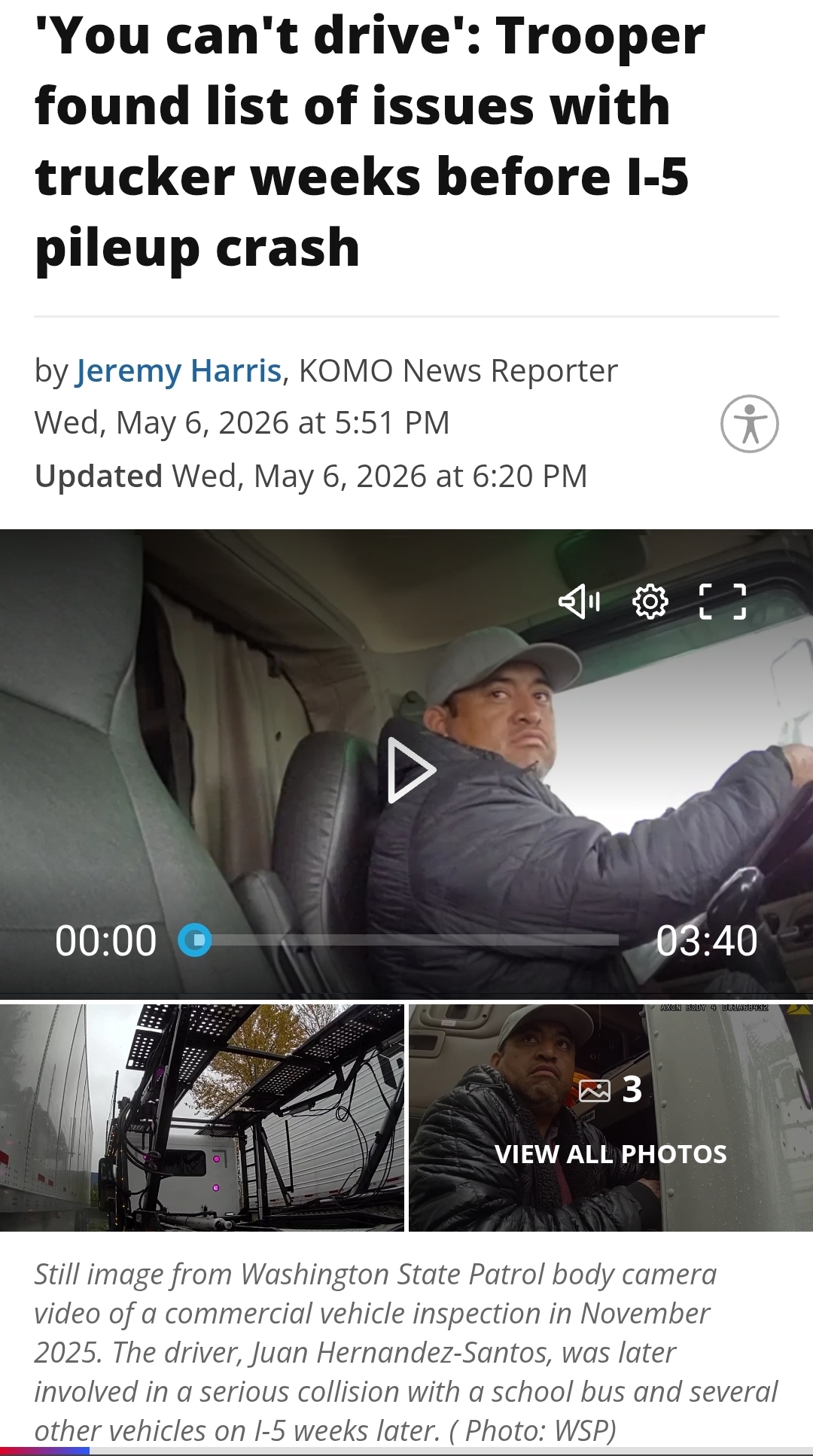The width and height of the screenshot is (813, 1456).
Task: Play the trooper bodycam video
Action: 411,770
